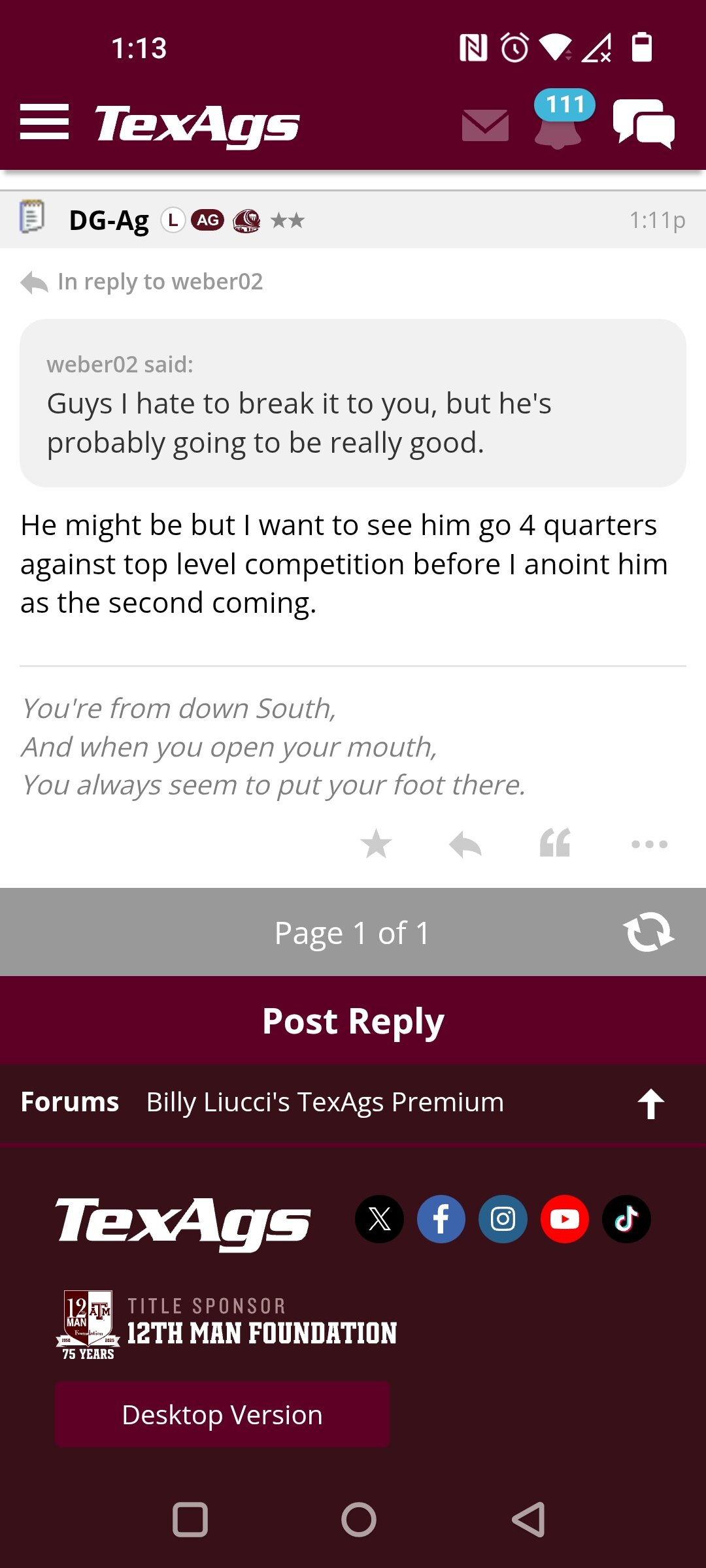This screenshot has height=1568, width=706.
Task: Jump back to top of page
Action: tap(650, 1103)
